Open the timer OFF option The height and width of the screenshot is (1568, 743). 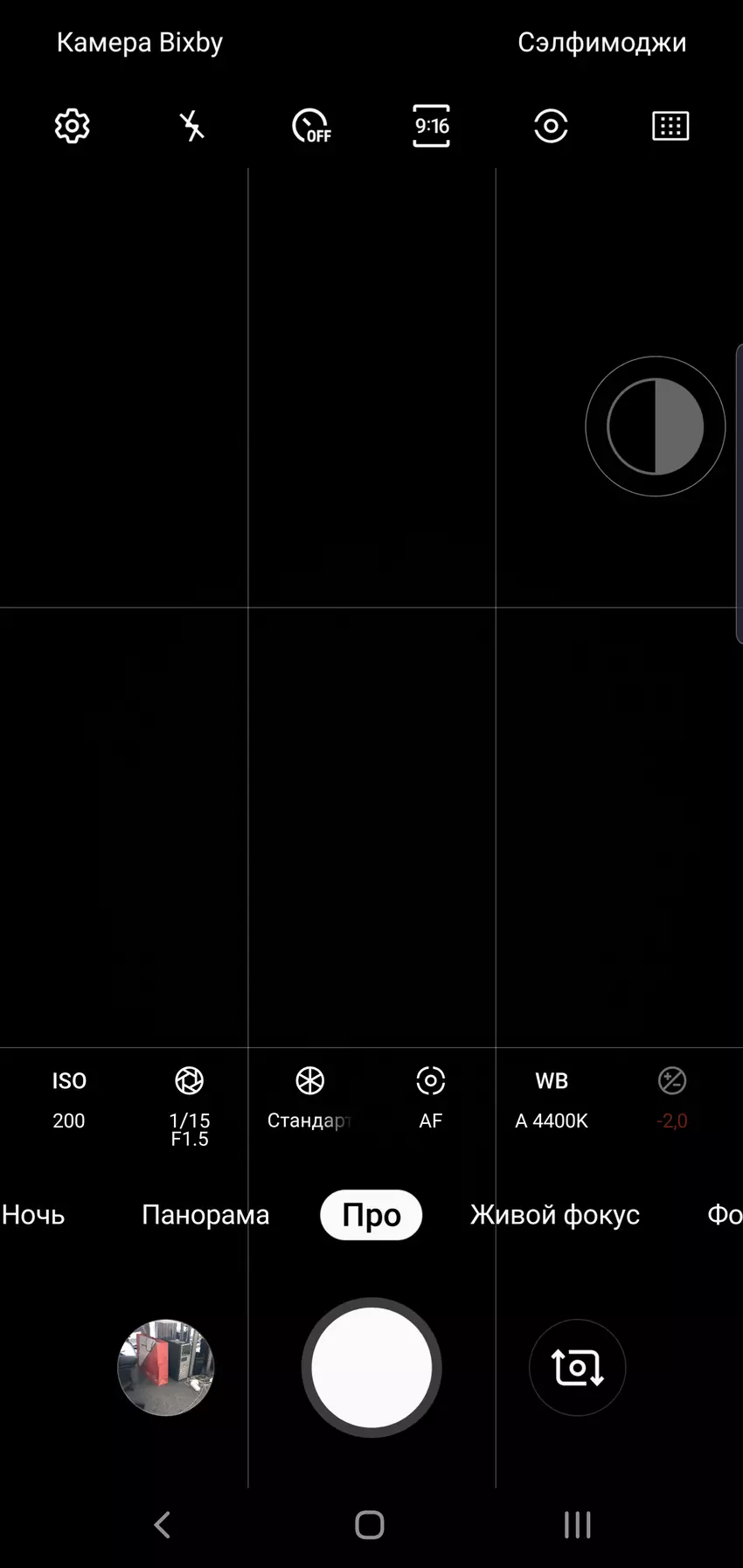pyautogui.click(x=311, y=127)
